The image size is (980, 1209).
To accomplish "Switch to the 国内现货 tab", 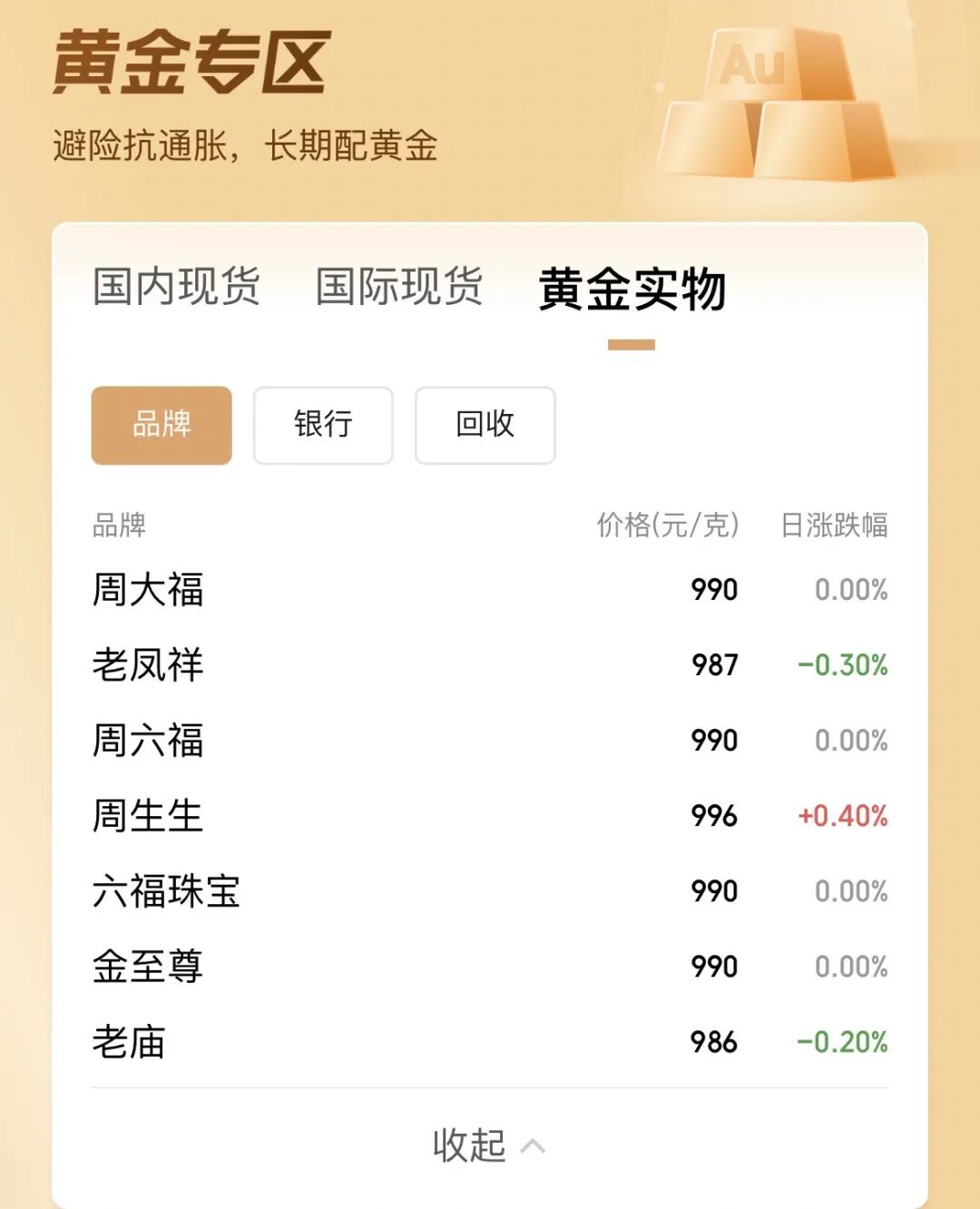I will (x=176, y=287).
